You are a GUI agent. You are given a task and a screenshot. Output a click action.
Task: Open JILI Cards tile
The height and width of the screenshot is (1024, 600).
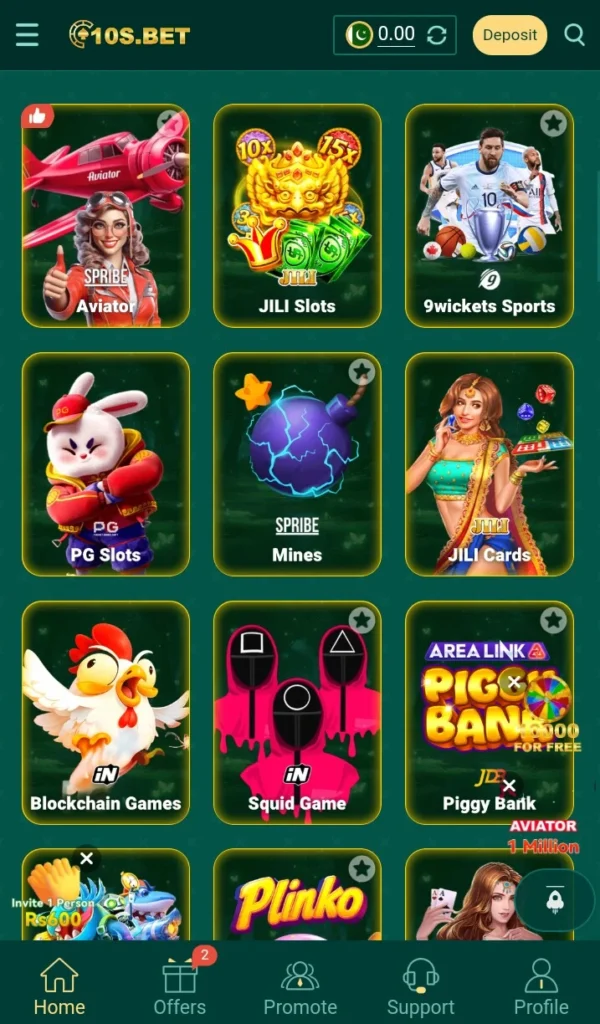(x=489, y=463)
